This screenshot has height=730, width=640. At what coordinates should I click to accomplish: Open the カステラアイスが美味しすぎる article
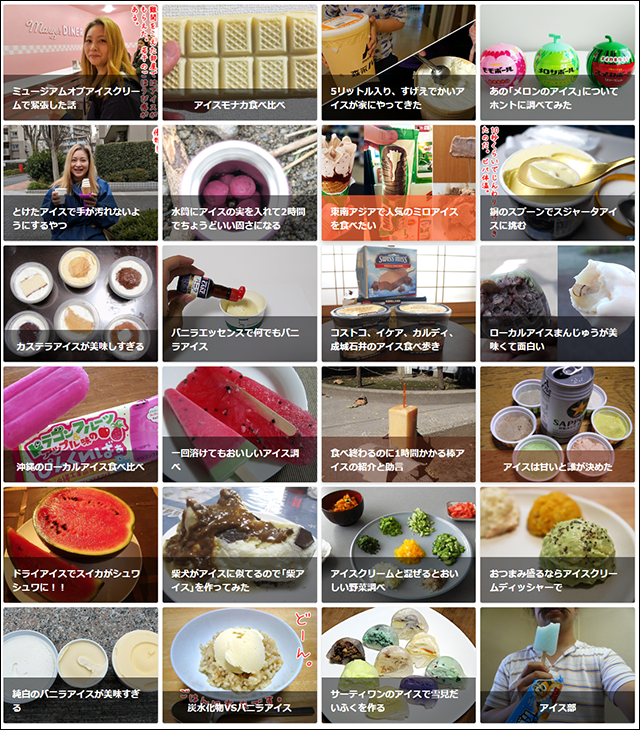80,304
